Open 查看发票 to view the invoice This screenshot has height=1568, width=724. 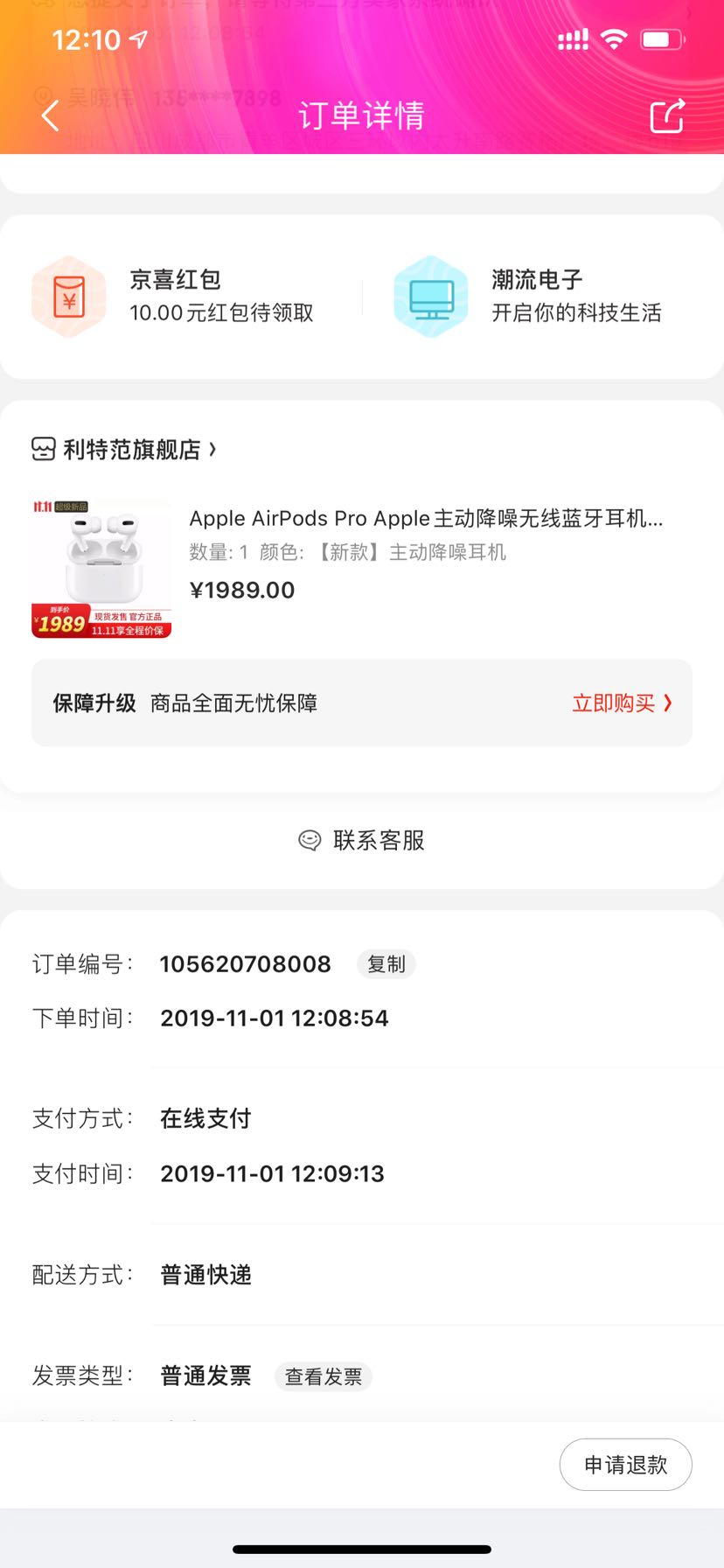click(323, 1375)
